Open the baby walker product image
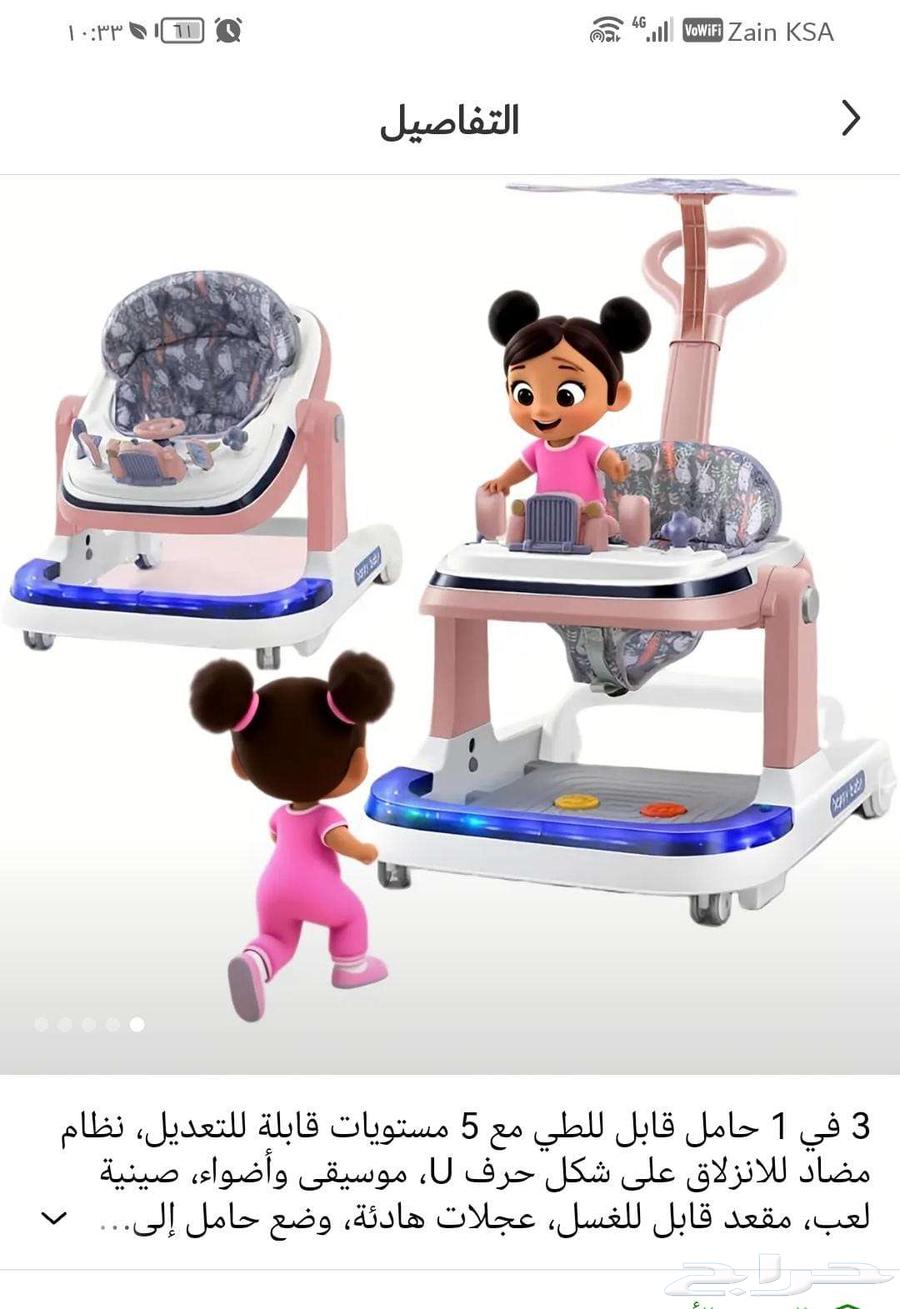Screen dimensions: 900x1309 coord(450,620)
